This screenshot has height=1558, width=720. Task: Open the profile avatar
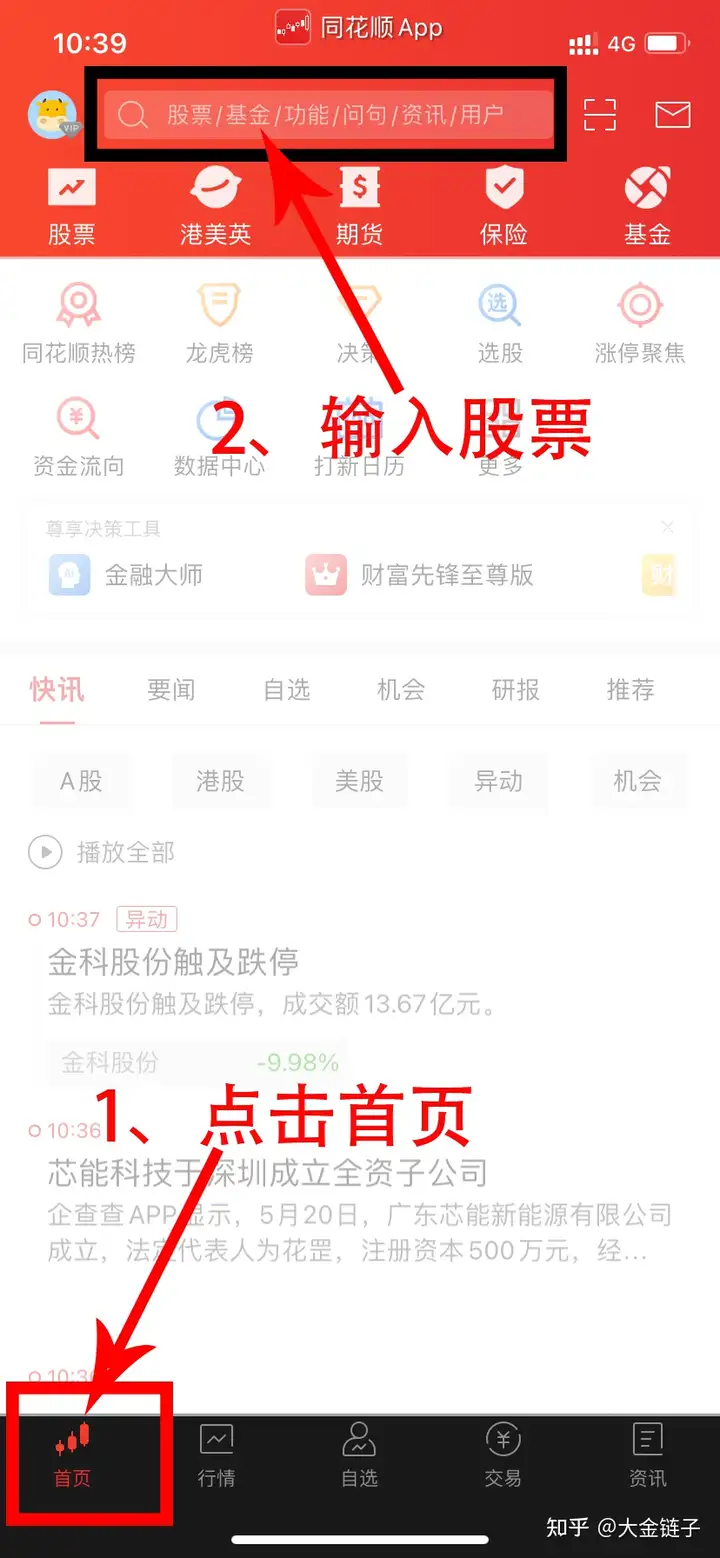pyautogui.click(x=54, y=115)
